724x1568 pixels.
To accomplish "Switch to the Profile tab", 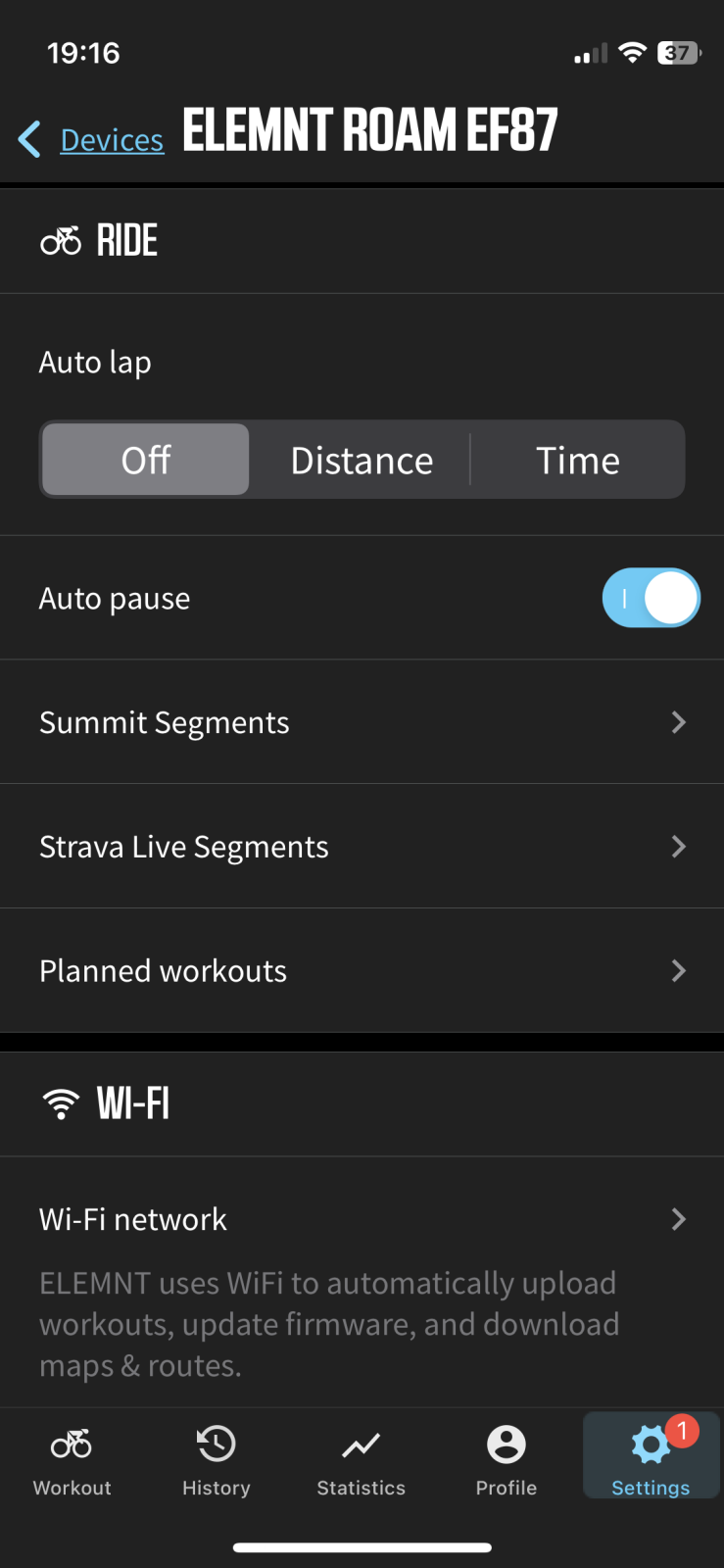I will pos(507,1460).
